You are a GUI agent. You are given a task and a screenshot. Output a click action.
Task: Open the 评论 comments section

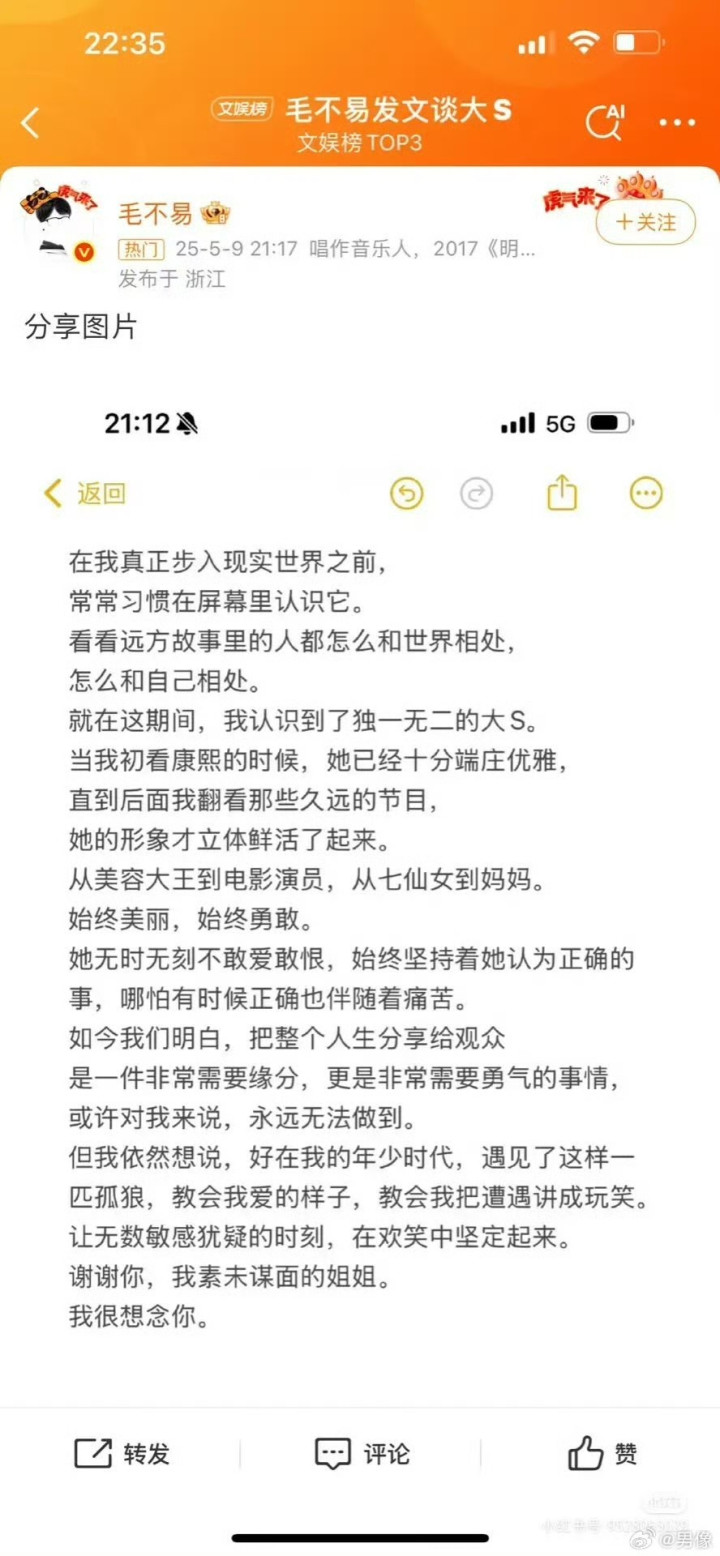[361, 1453]
